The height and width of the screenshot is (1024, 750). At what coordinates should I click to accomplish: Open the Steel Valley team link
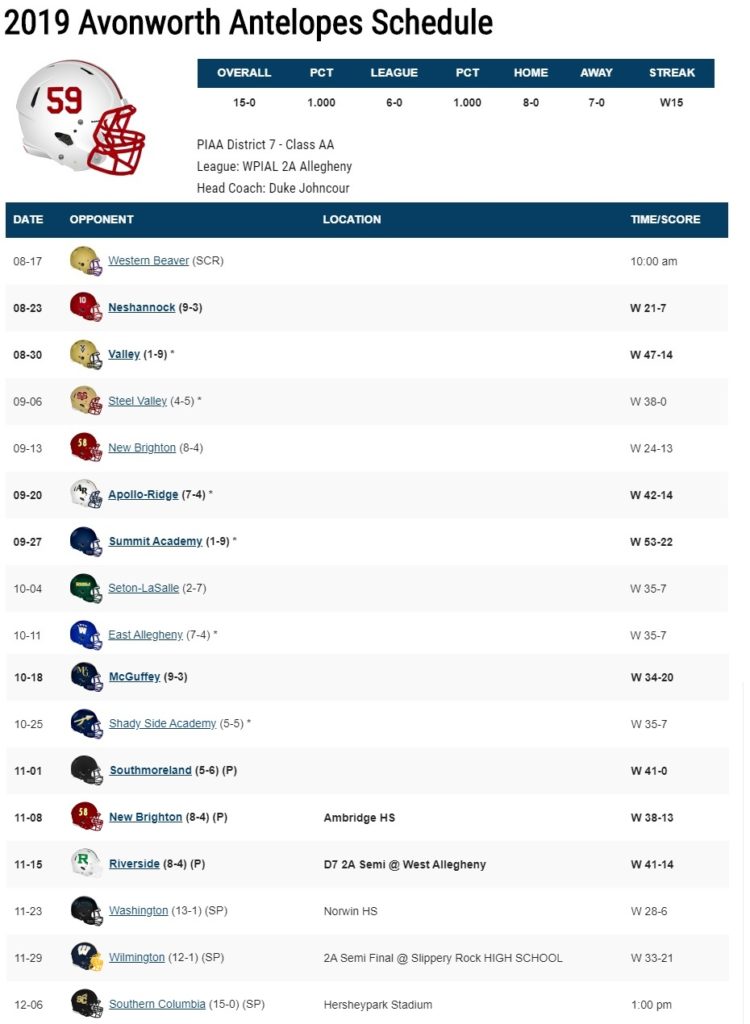click(137, 401)
